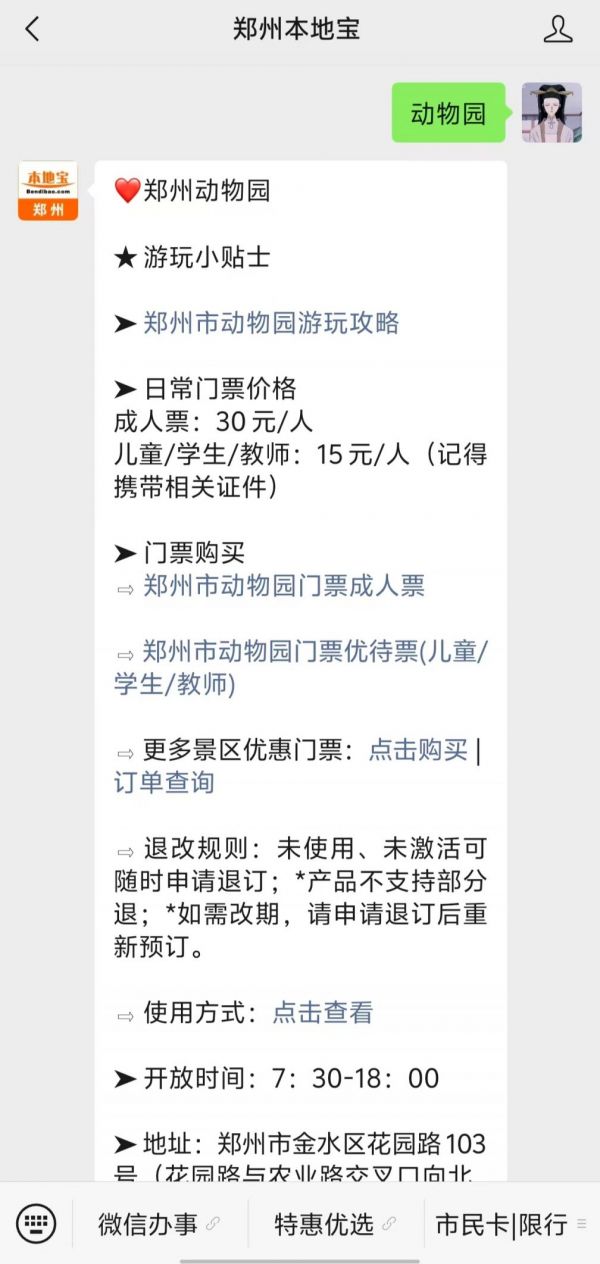600x1264 pixels.
Task: Open the 微信办事 menu
Action: (158, 1223)
